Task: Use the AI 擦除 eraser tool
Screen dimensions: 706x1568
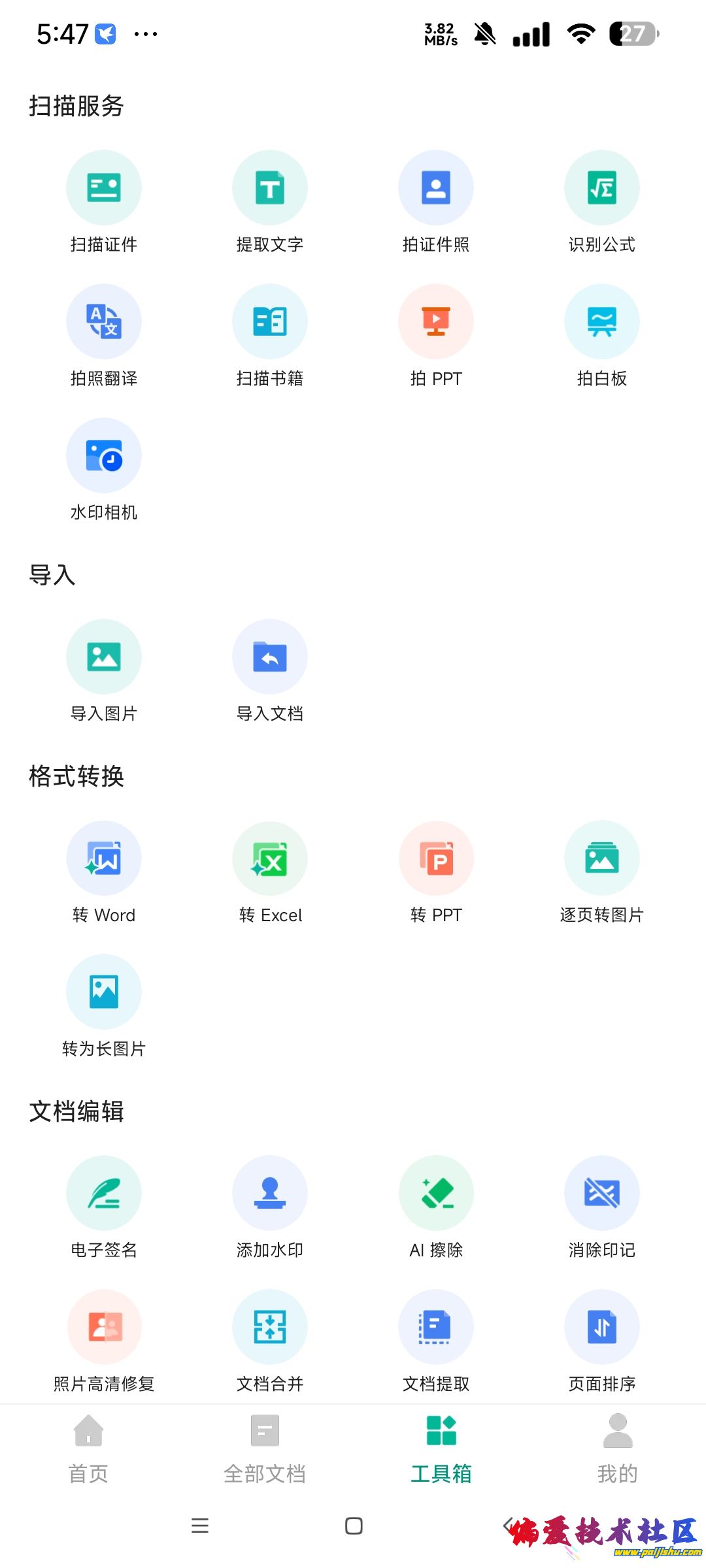Action: [436, 1193]
